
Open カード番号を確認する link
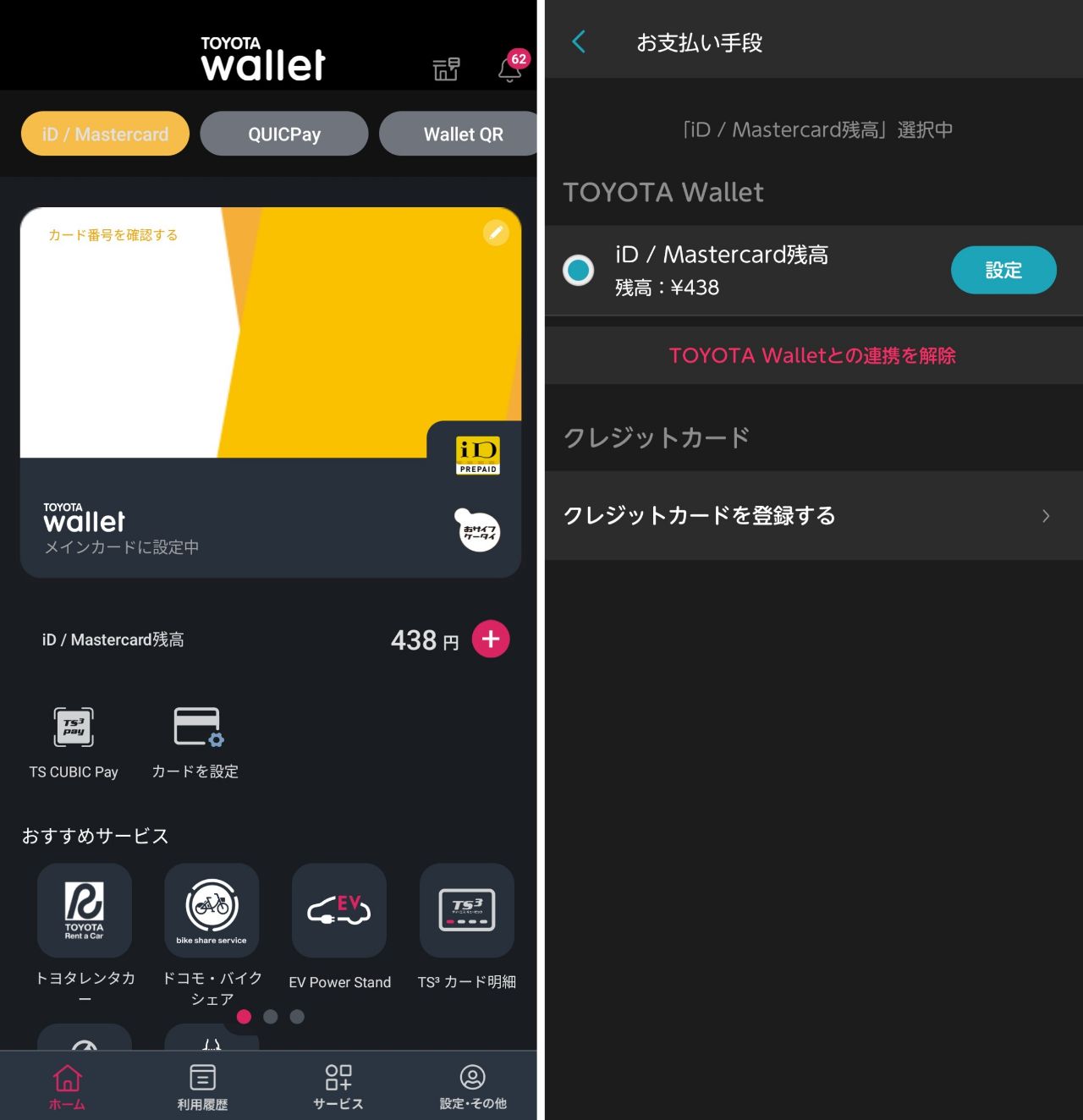(x=113, y=235)
